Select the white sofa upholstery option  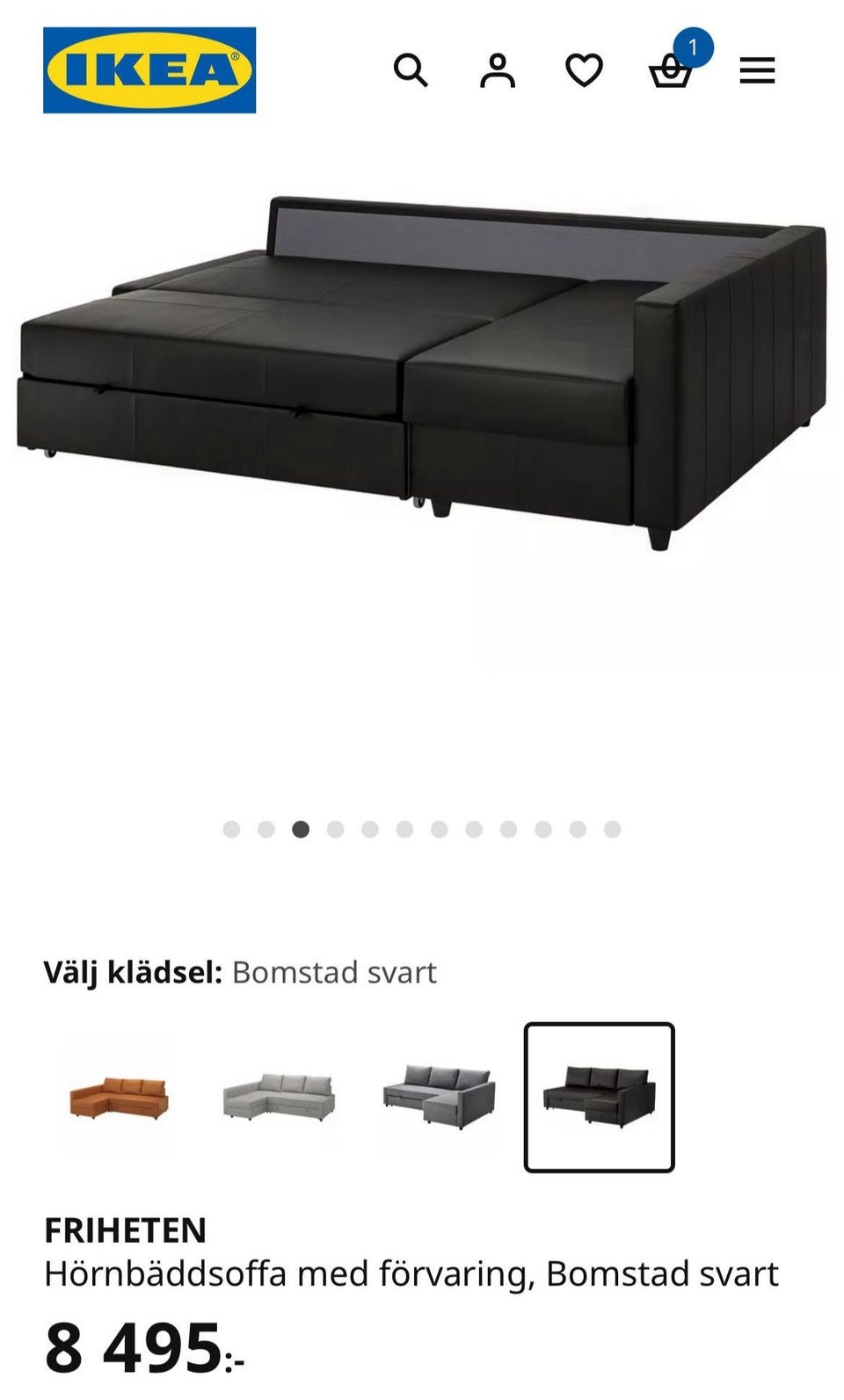pyautogui.click(x=278, y=1095)
